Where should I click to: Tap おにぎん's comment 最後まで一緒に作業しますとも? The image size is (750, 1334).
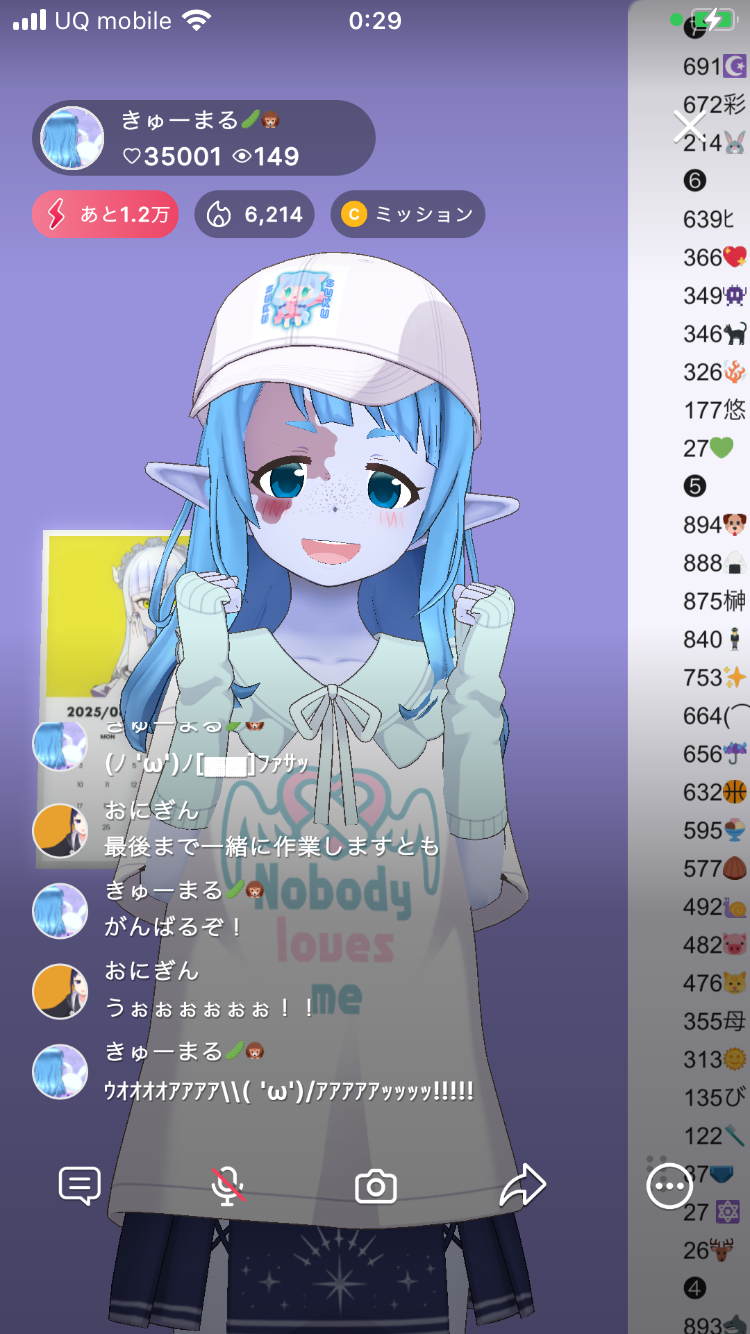pos(270,846)
